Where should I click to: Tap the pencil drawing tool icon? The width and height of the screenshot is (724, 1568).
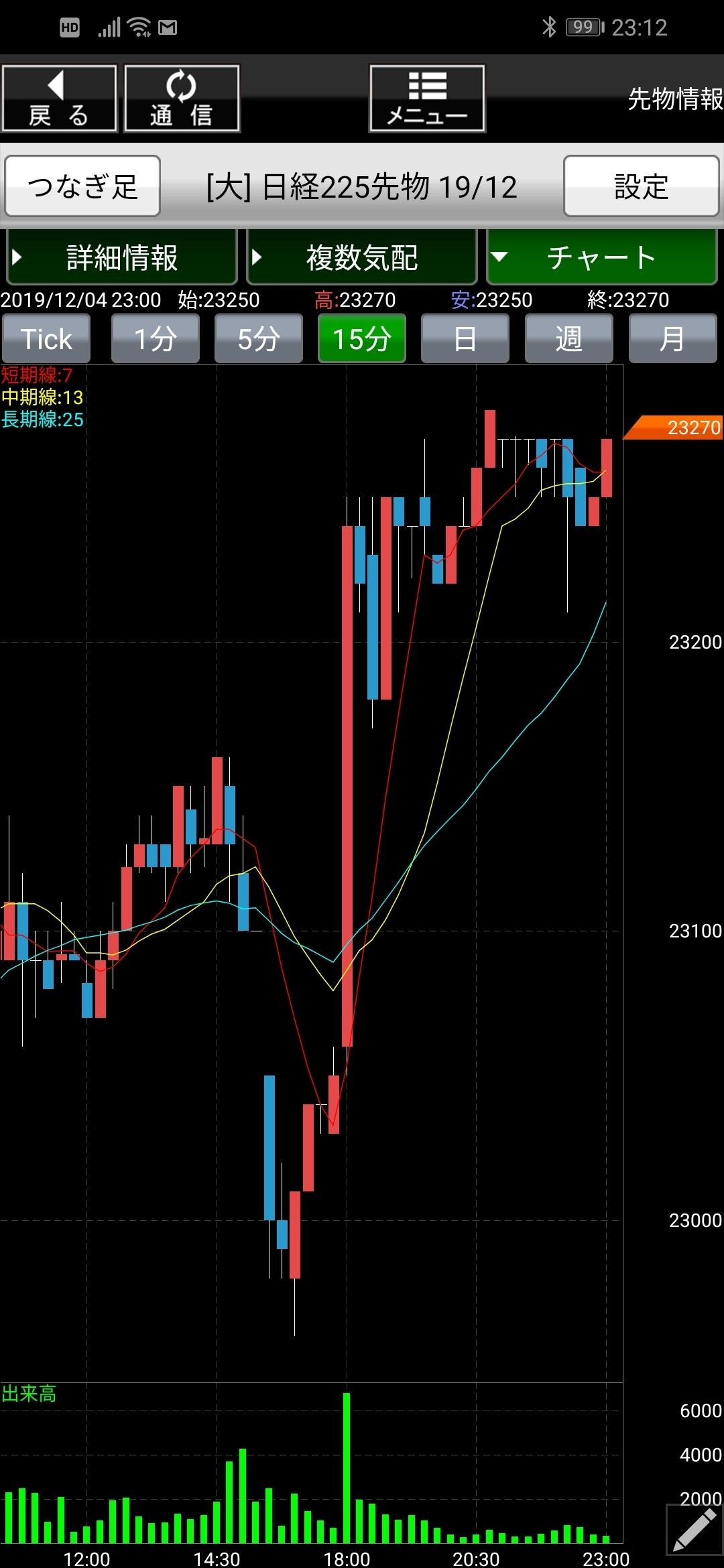pyautogui.click(x=694, y=1529)
